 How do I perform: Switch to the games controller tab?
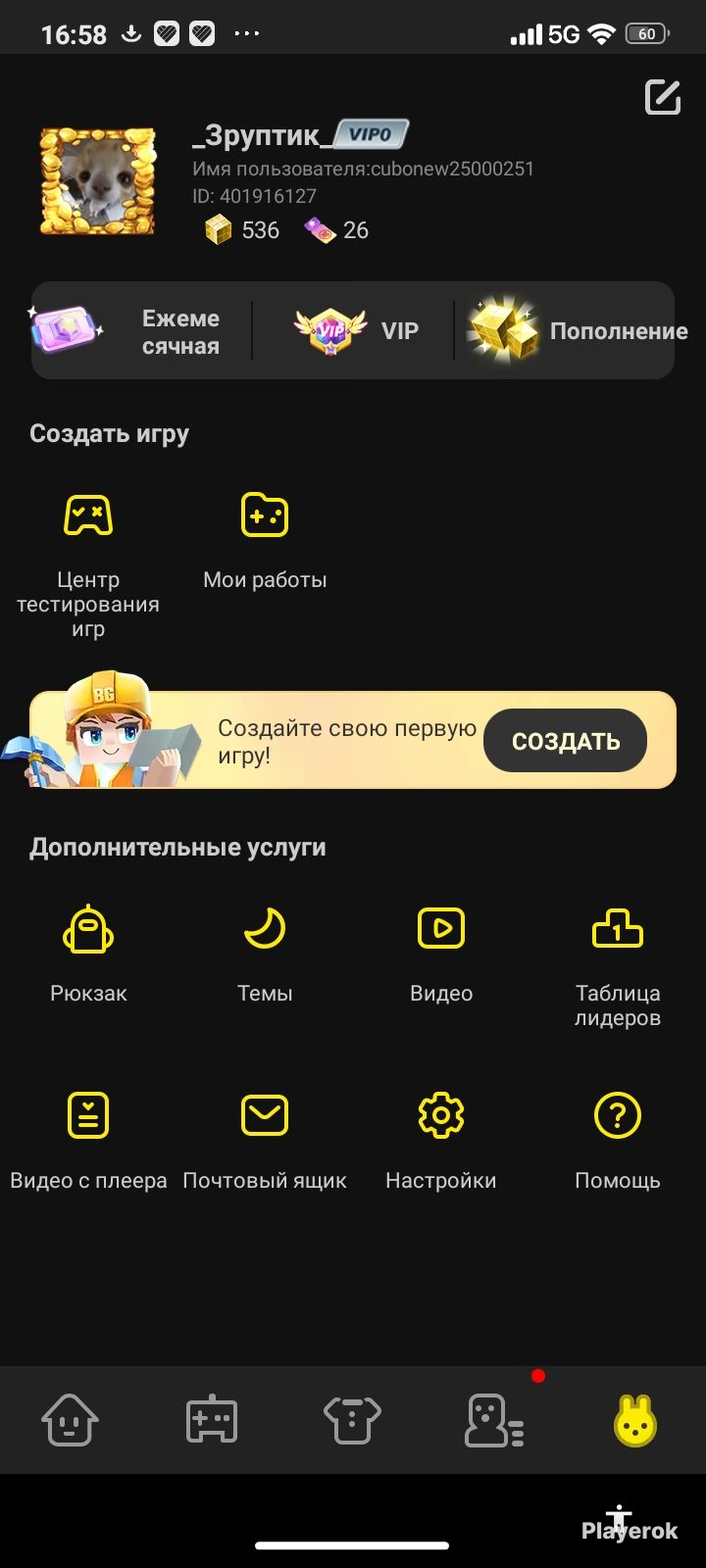[212, 1419]
